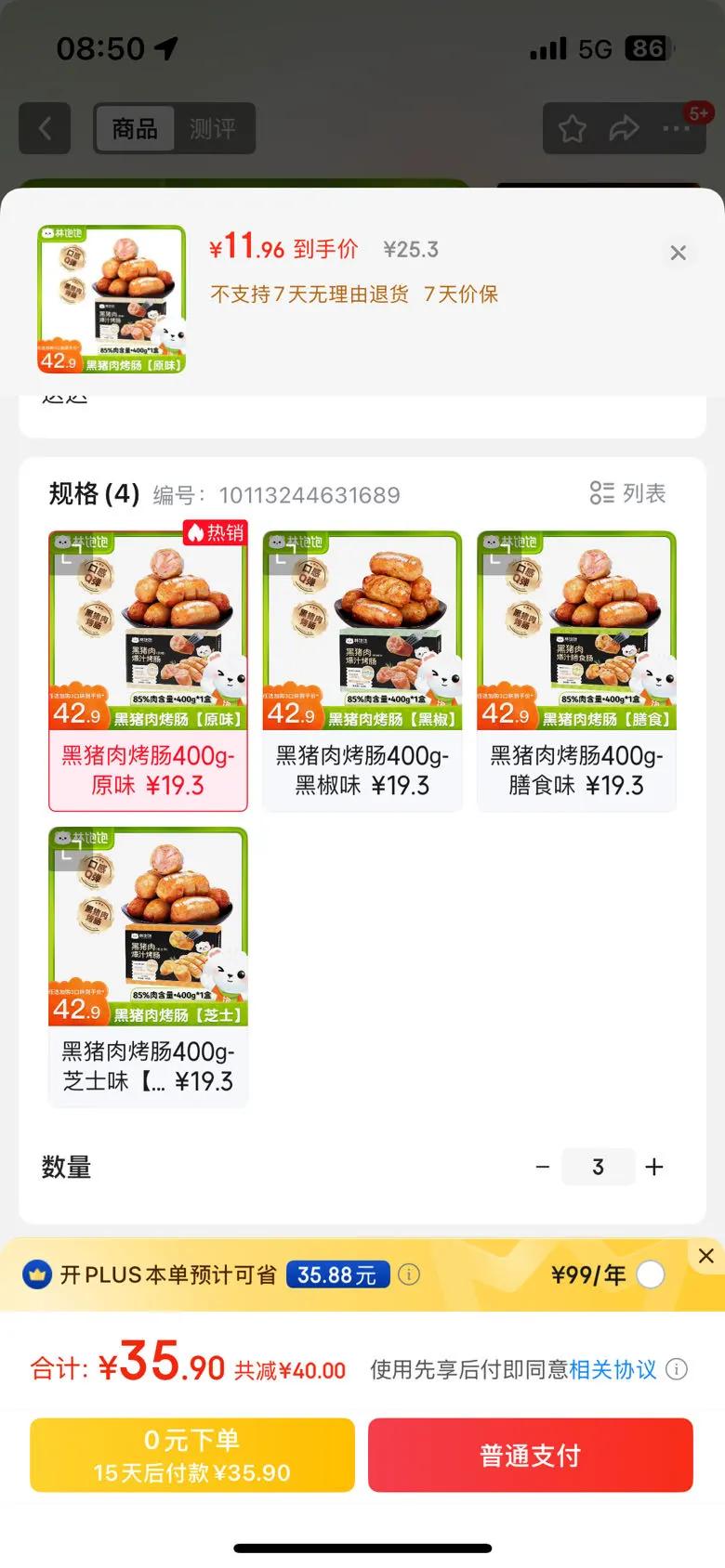Enable the ¥99/年 PLUS membership toggle

click(651, 1274)
